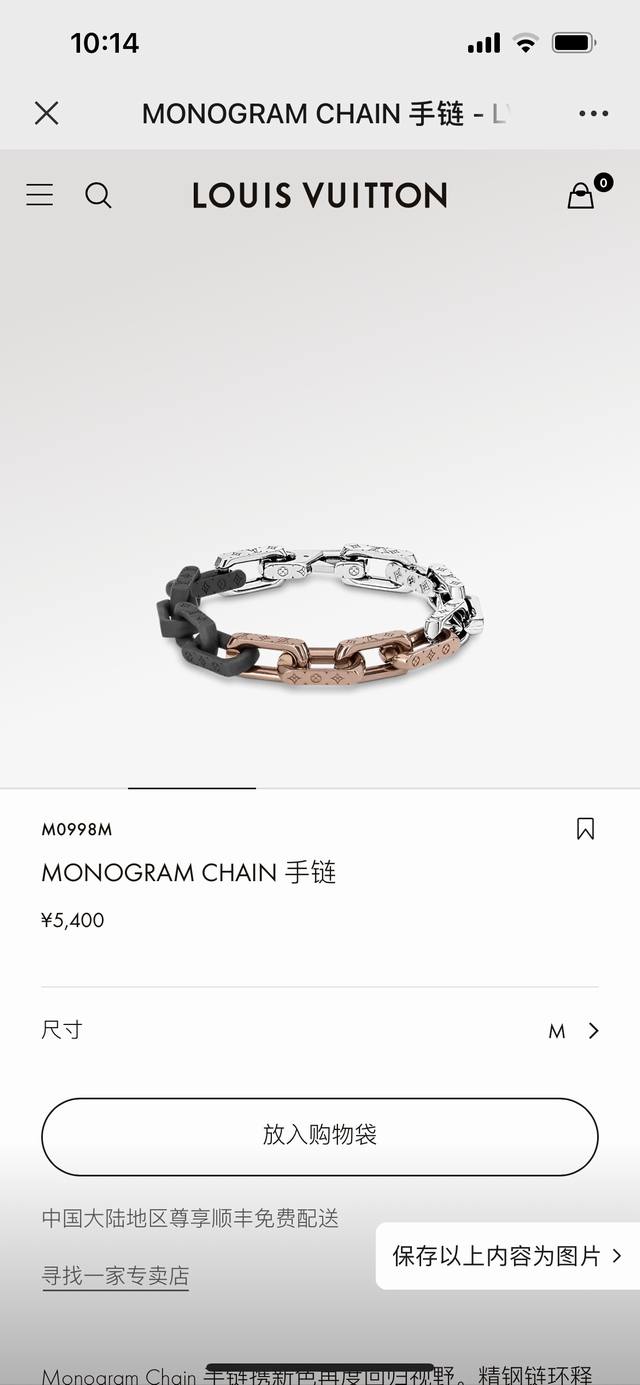Bookmark the Monogram Chain bracelet
640x1385 pixels.
click(585, 828)
